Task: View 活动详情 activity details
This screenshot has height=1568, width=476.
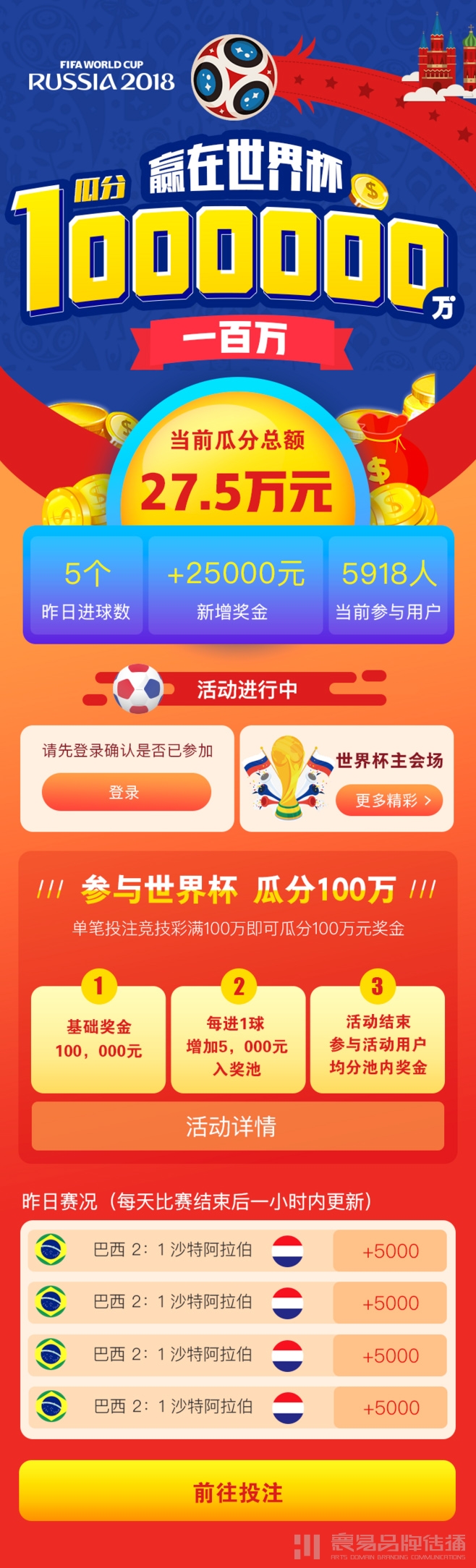Action: point(237,1126)
